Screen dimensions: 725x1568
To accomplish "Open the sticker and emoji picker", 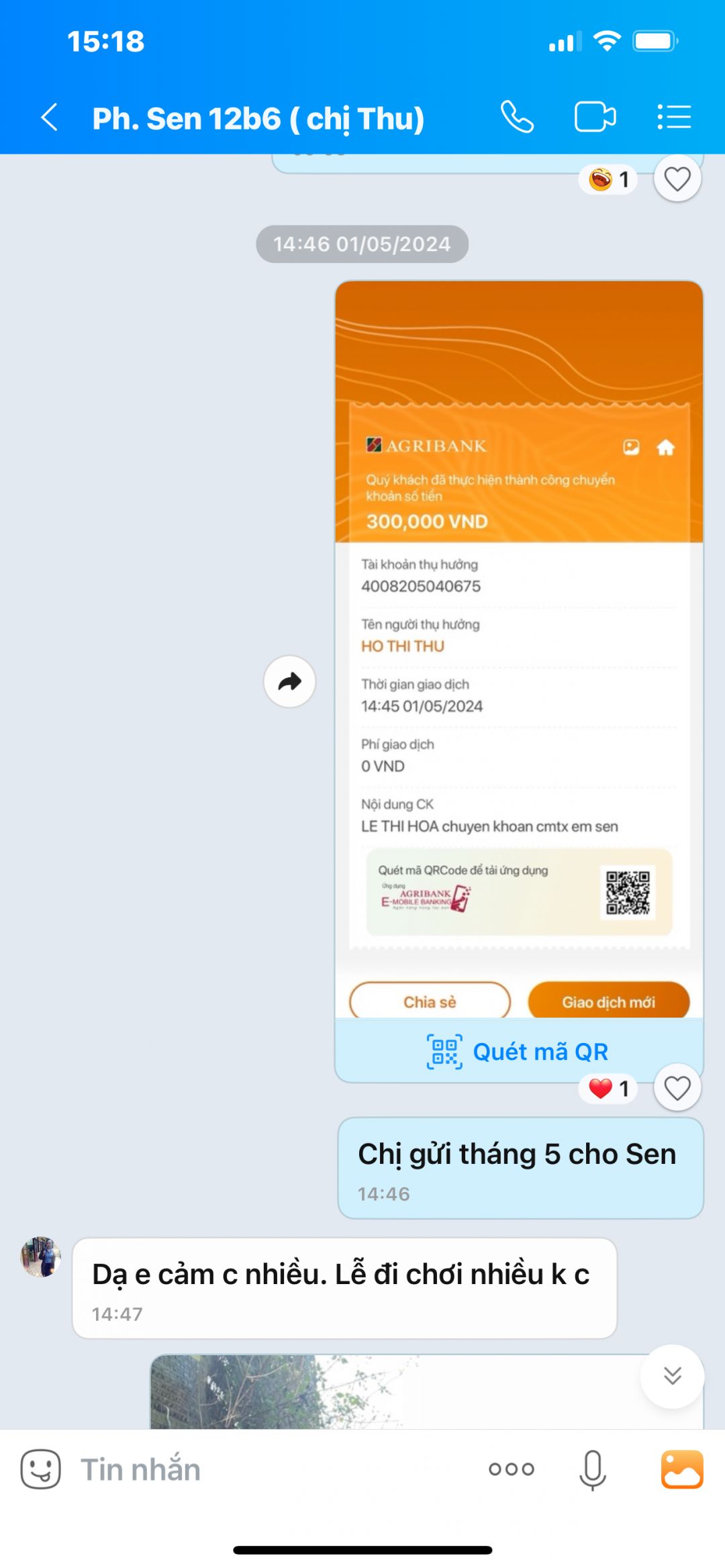I will [40, 1469].
